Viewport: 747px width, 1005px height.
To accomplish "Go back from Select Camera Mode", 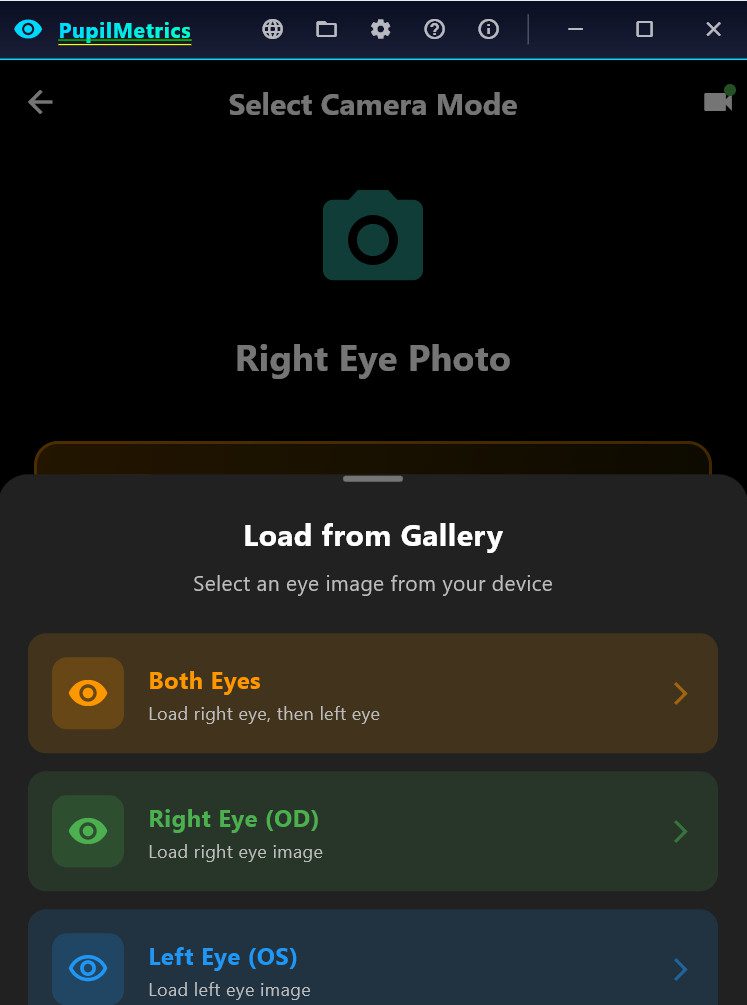I will pyautogui.click(x=40, y=102).
